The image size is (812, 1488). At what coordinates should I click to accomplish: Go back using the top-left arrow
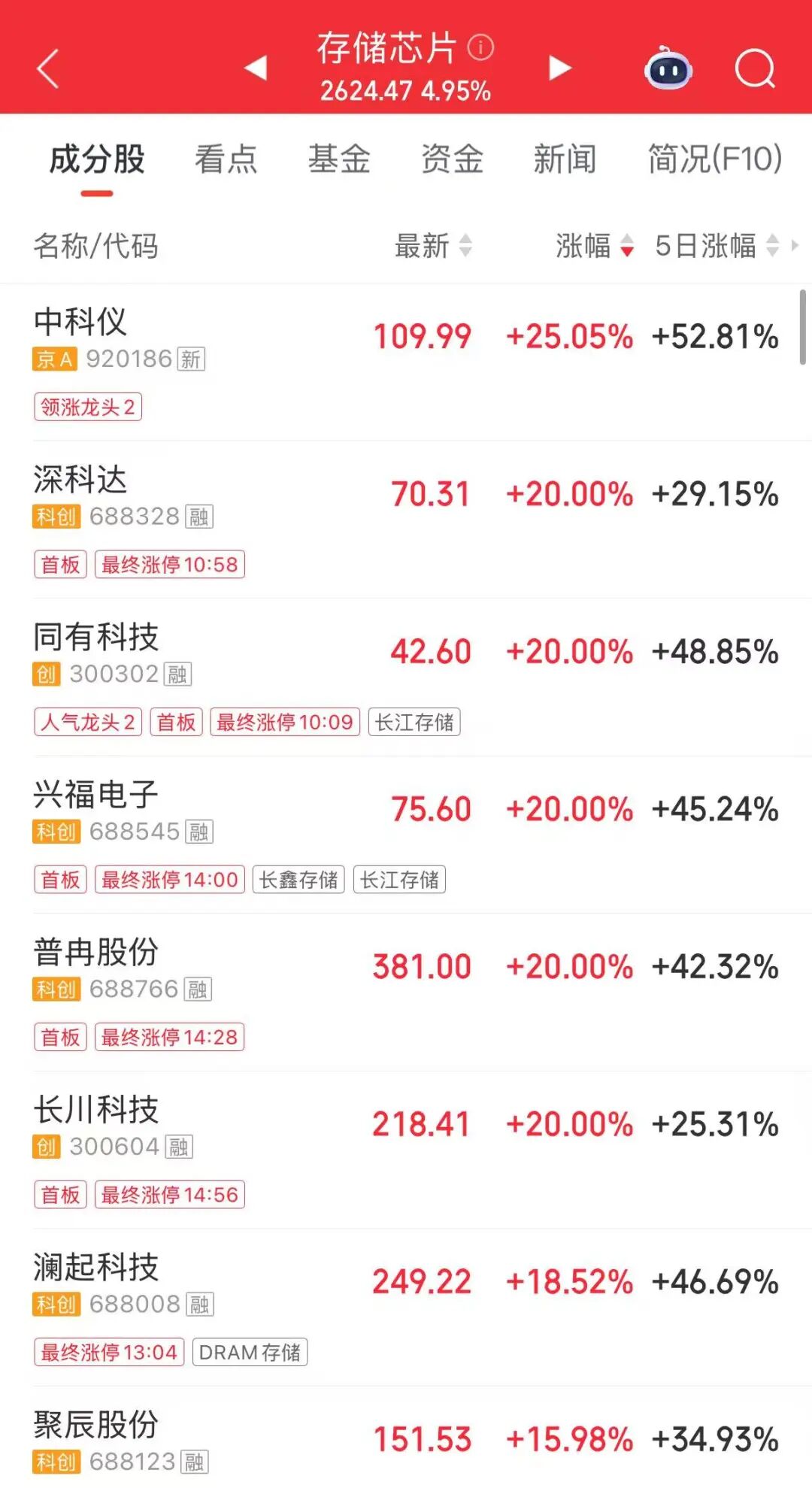click(x=48, y=69)
